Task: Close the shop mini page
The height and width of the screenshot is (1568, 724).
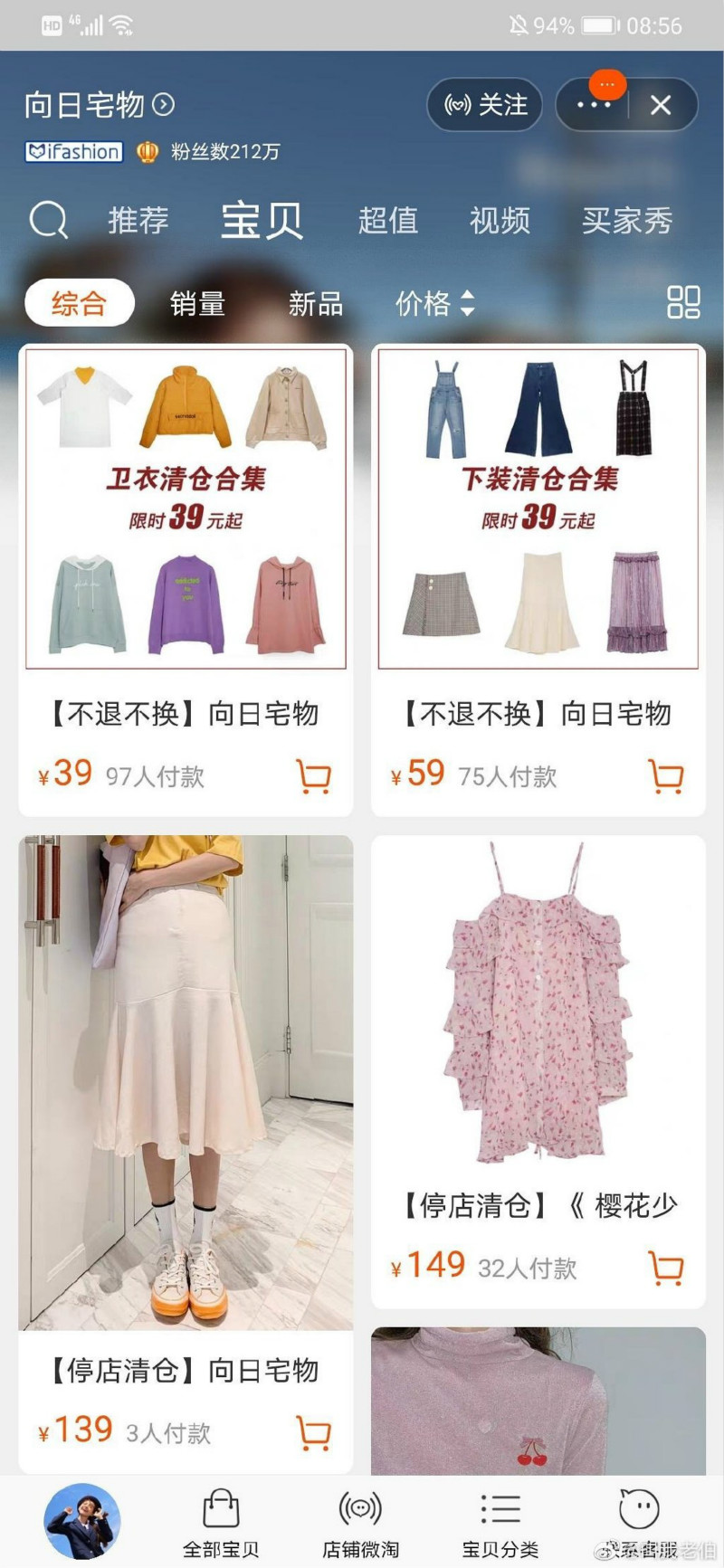Action: click(x=661, y=105)
